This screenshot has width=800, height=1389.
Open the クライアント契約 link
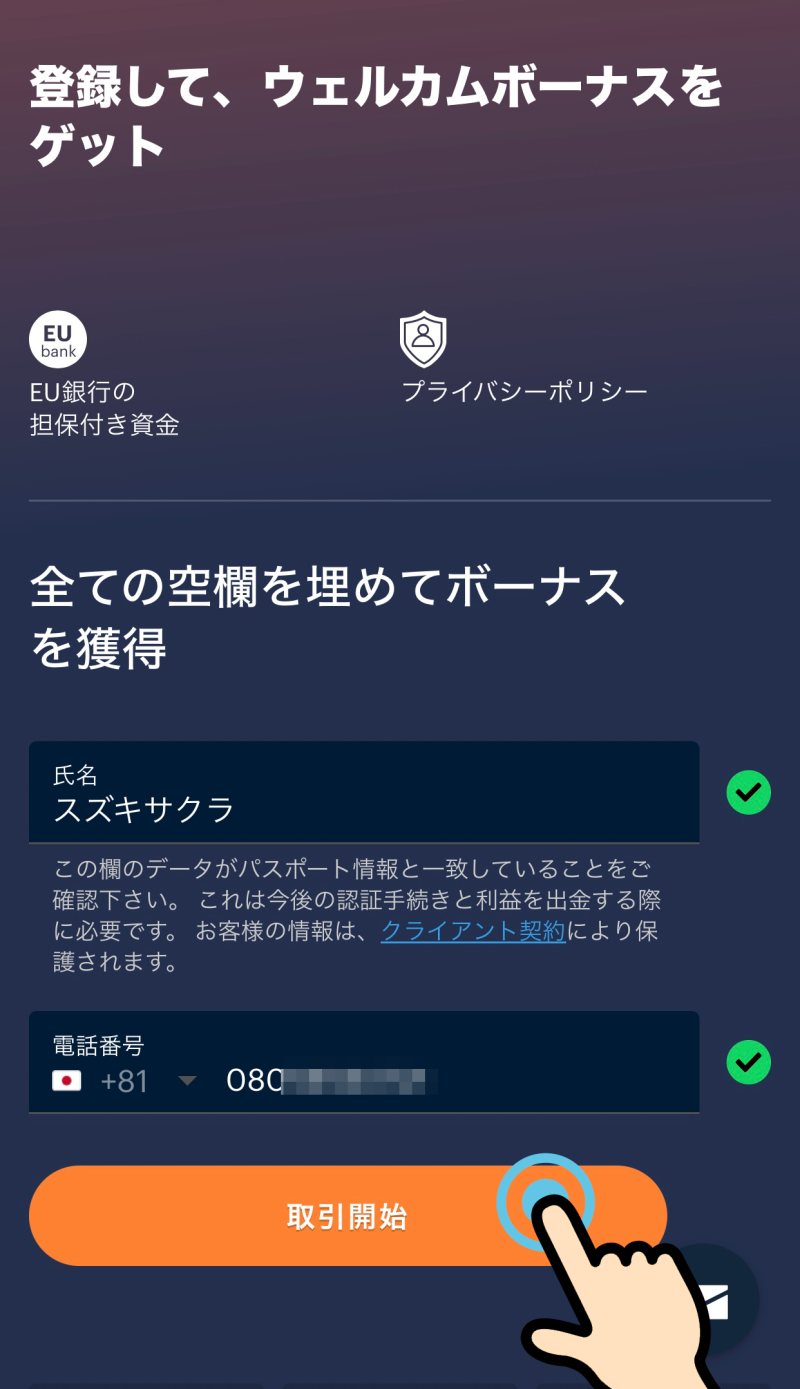tap(473, 931)
